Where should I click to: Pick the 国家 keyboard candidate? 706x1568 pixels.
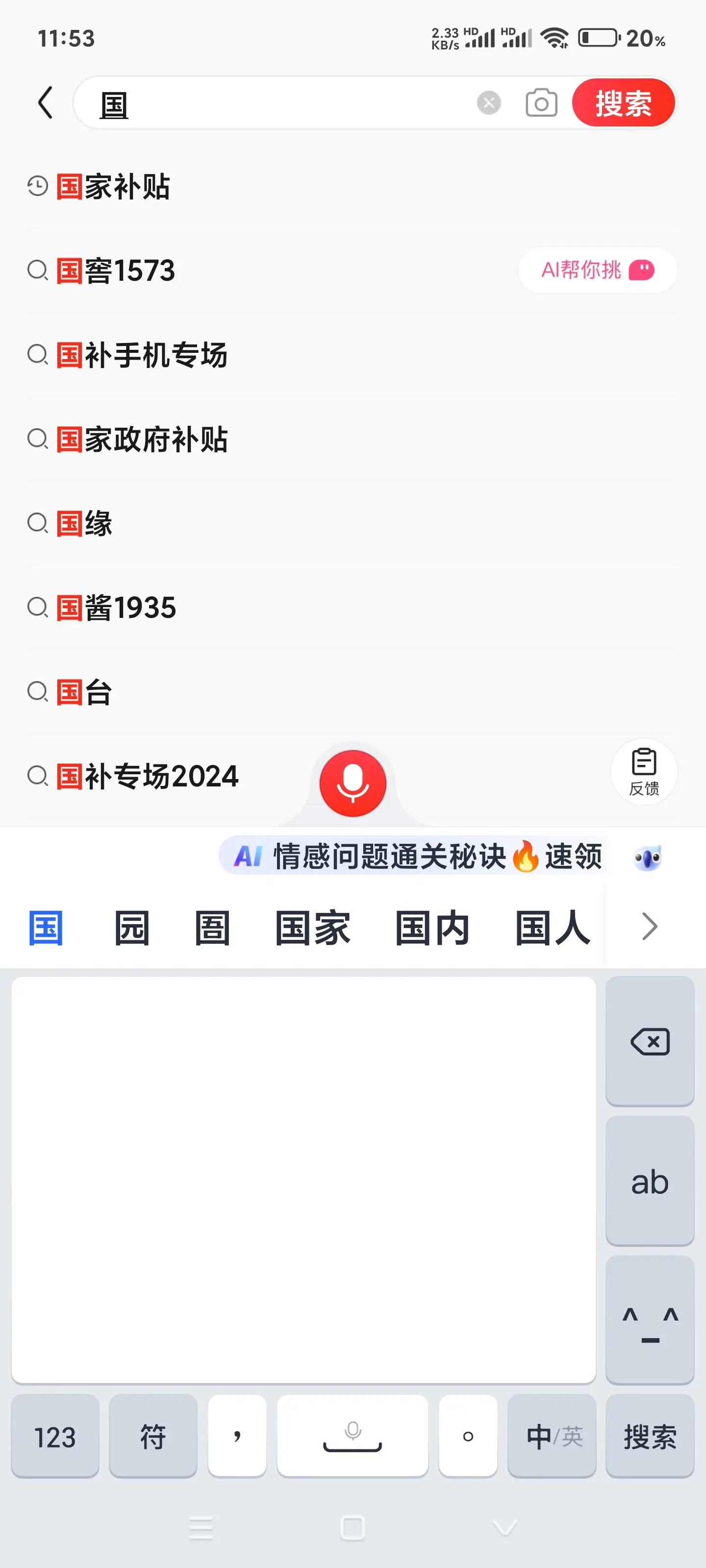tap(312, 928)
